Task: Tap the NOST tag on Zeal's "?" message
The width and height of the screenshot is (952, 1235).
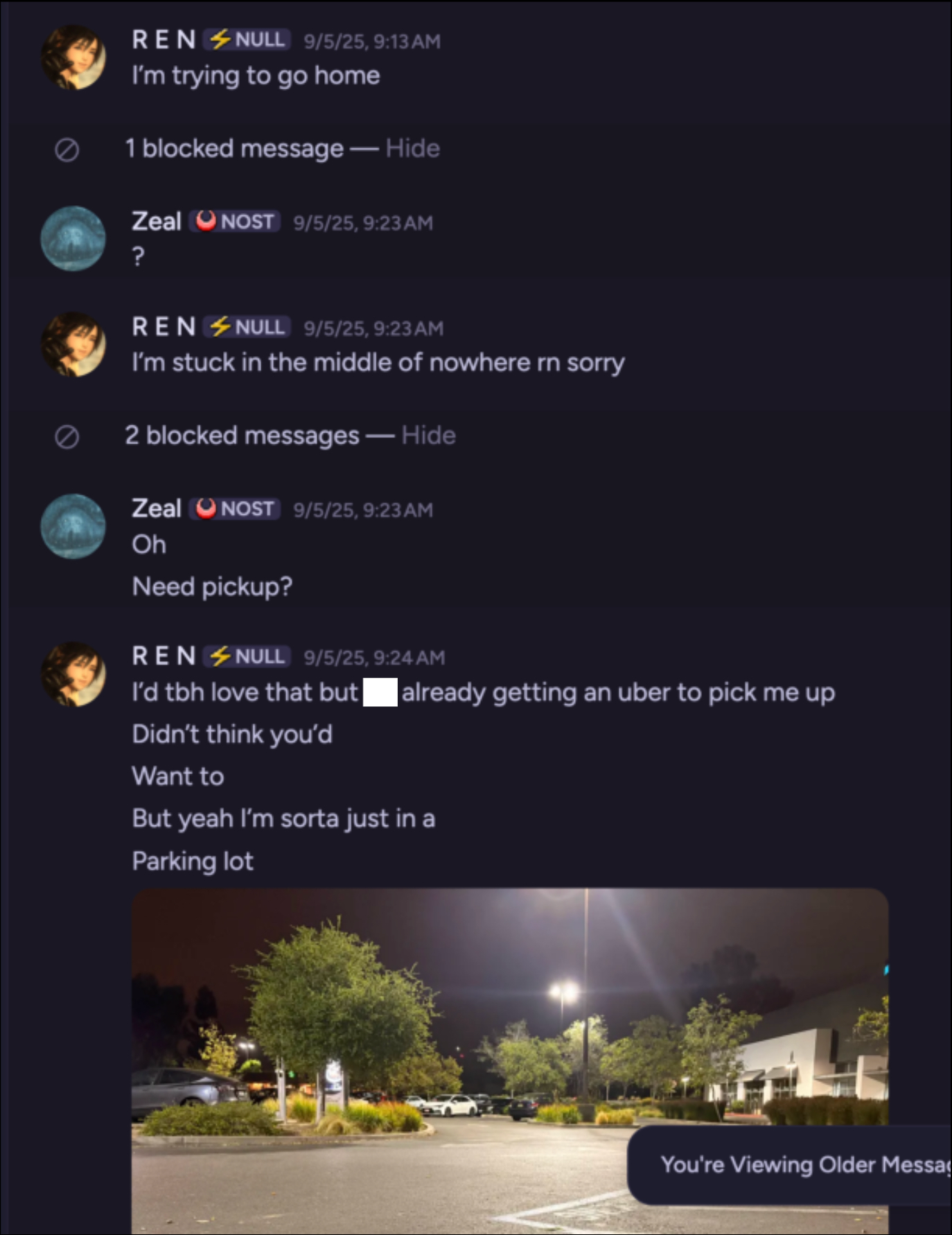Action: tap(235, 222)
